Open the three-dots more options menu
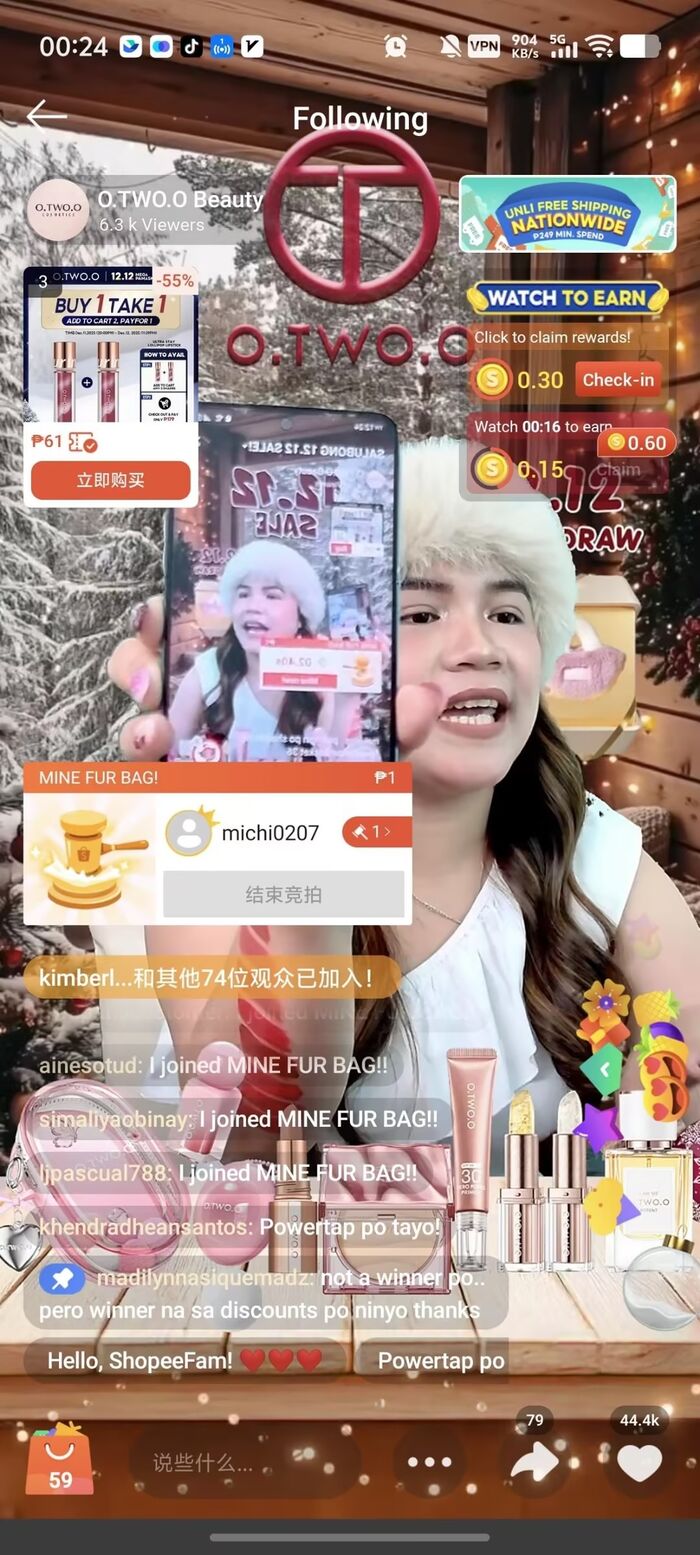This screenshot has width=700, height=1555. point(430,1463)
